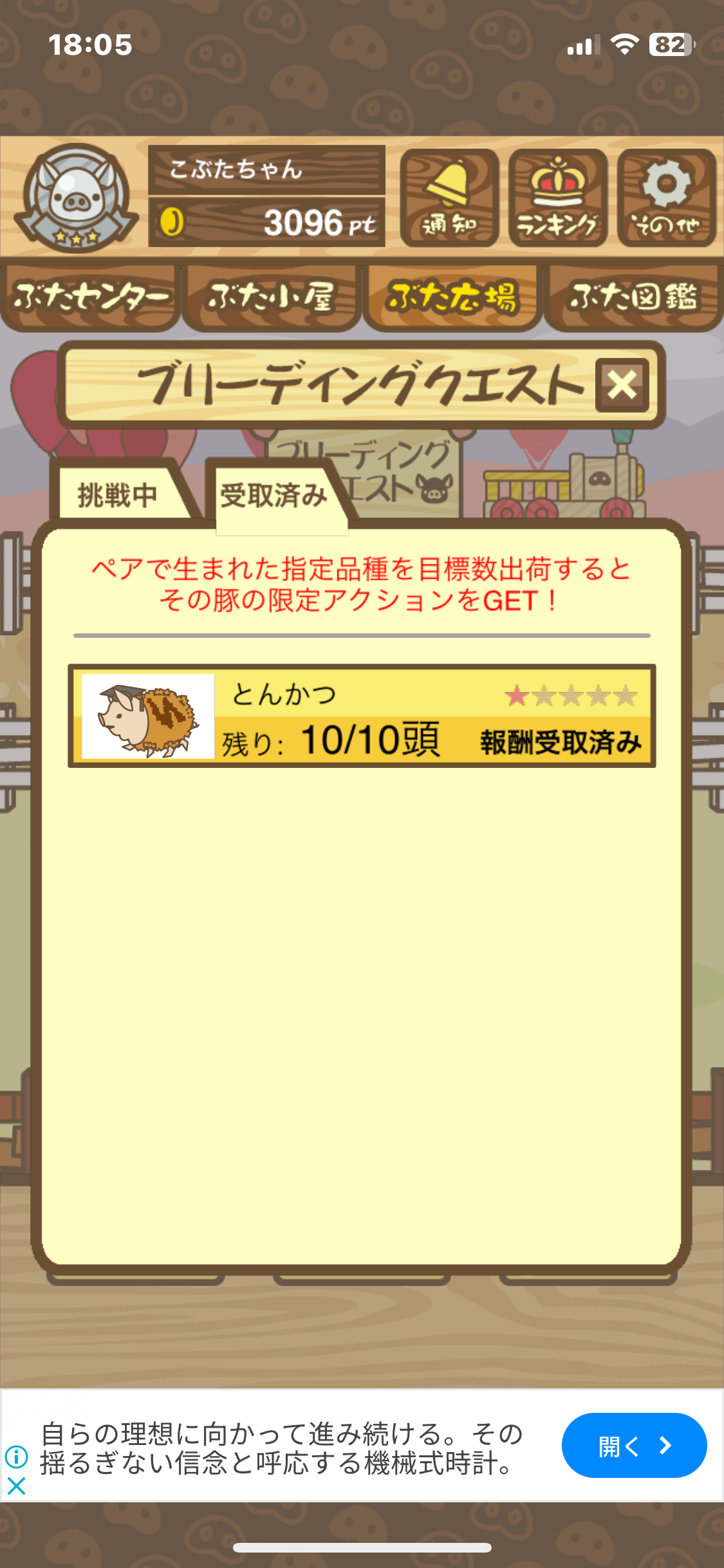Close the ブリーディングクエスト dialog
Viewport: 724px width, 1568px height.
pyautogui.click(x=622, y=385)
